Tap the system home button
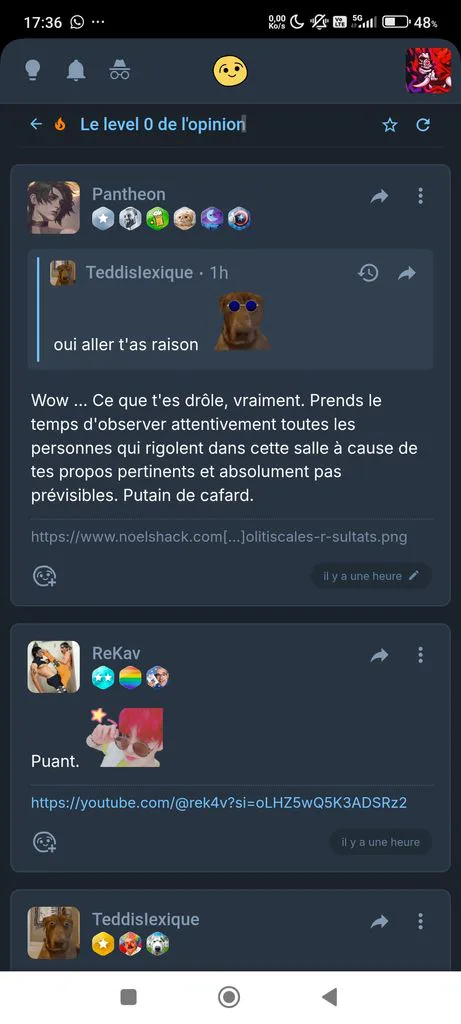The height and width of the screenshot is (1024, 461). pos(229,997)
